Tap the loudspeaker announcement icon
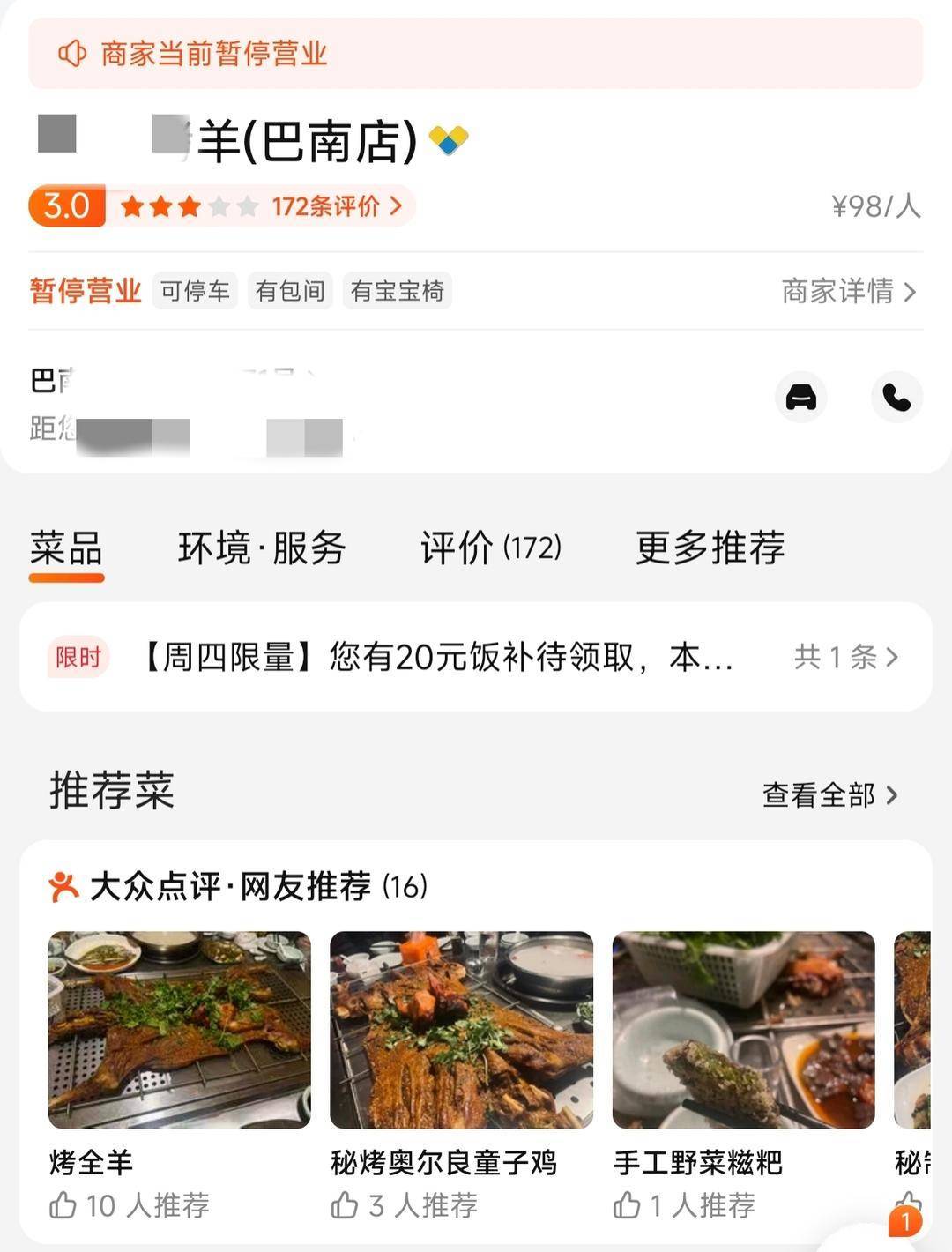The width and height of the screenshot is (952, 1252). [x=71, y=54]
